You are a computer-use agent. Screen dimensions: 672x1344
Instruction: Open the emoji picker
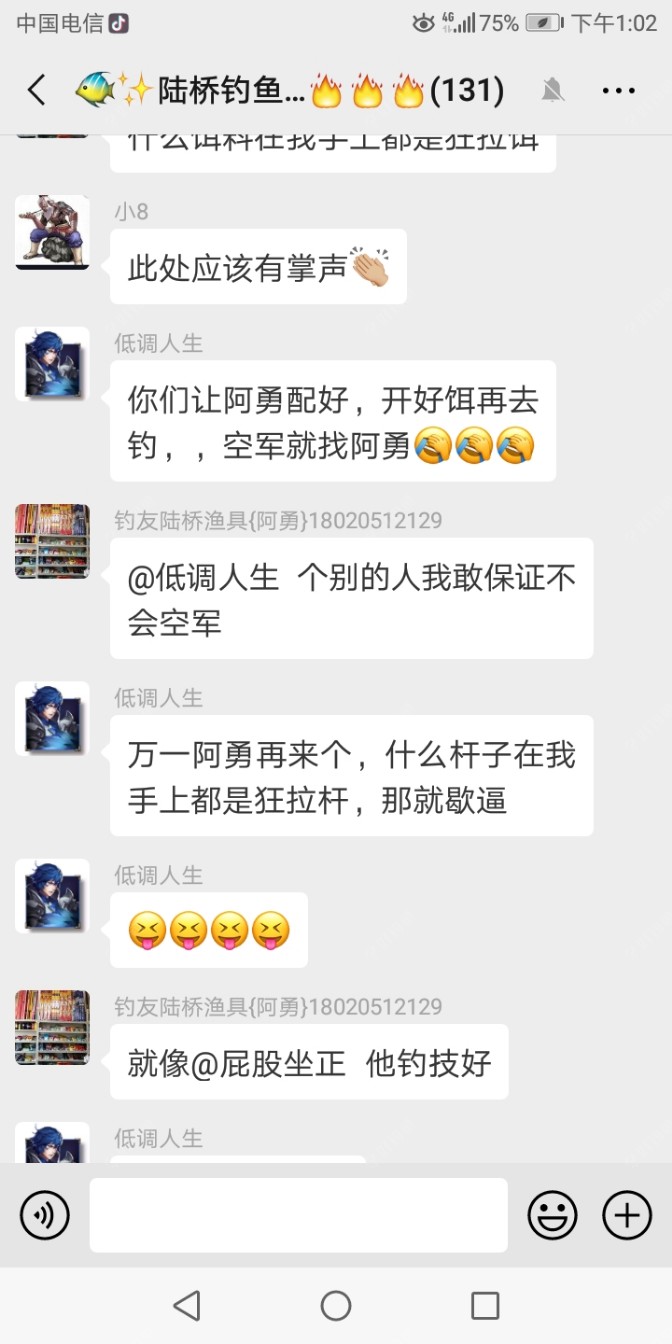(x=552, y=1216)
